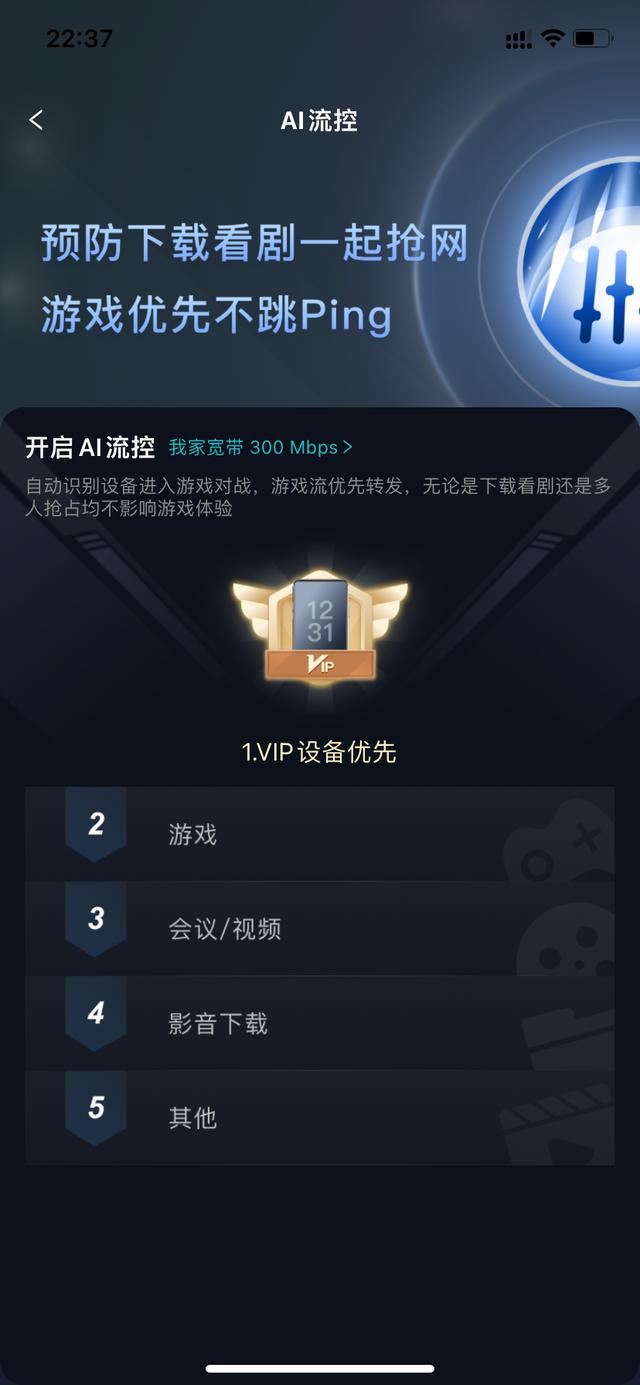Select the 影音下载 priority row
640x1385 pixels.
click(x=319, y=1022)
